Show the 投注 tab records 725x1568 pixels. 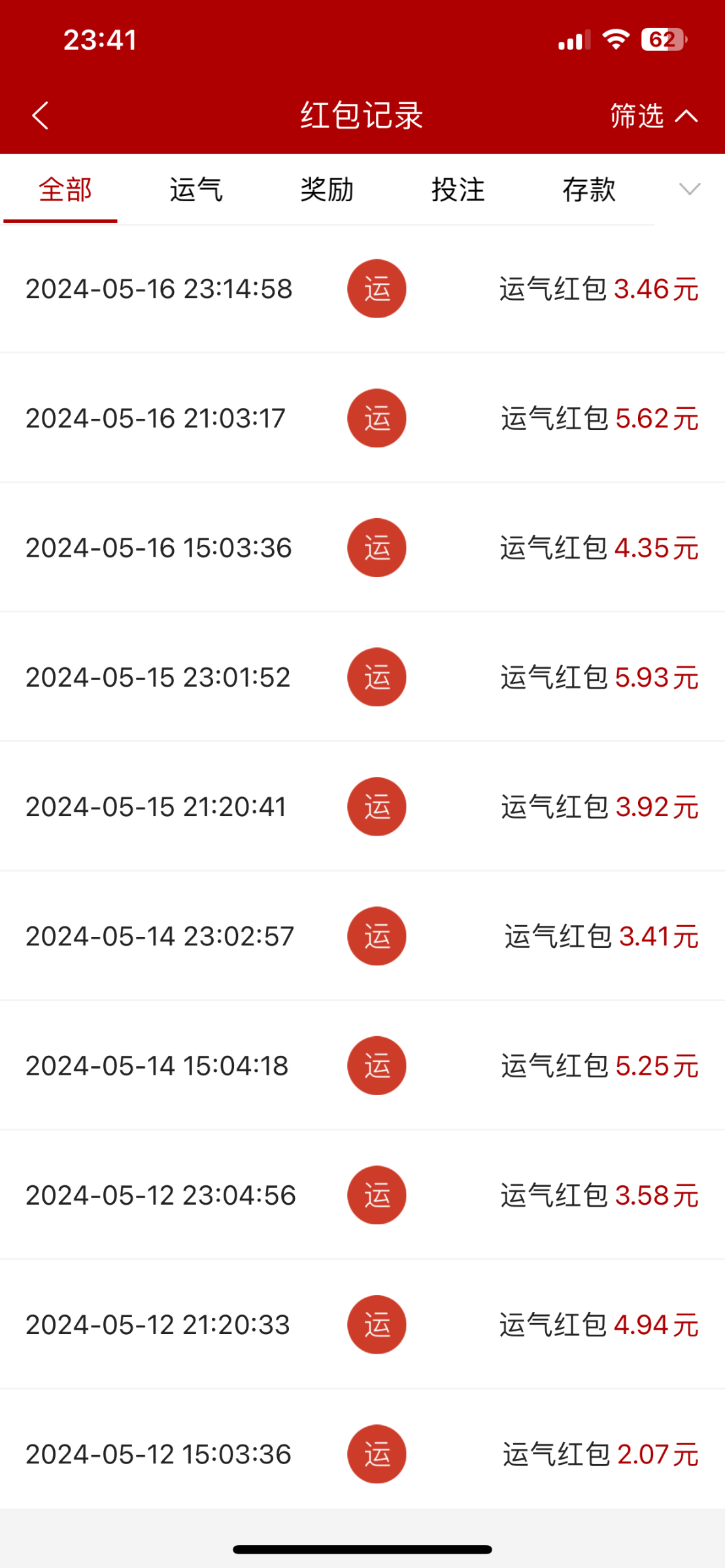(458, 190)
